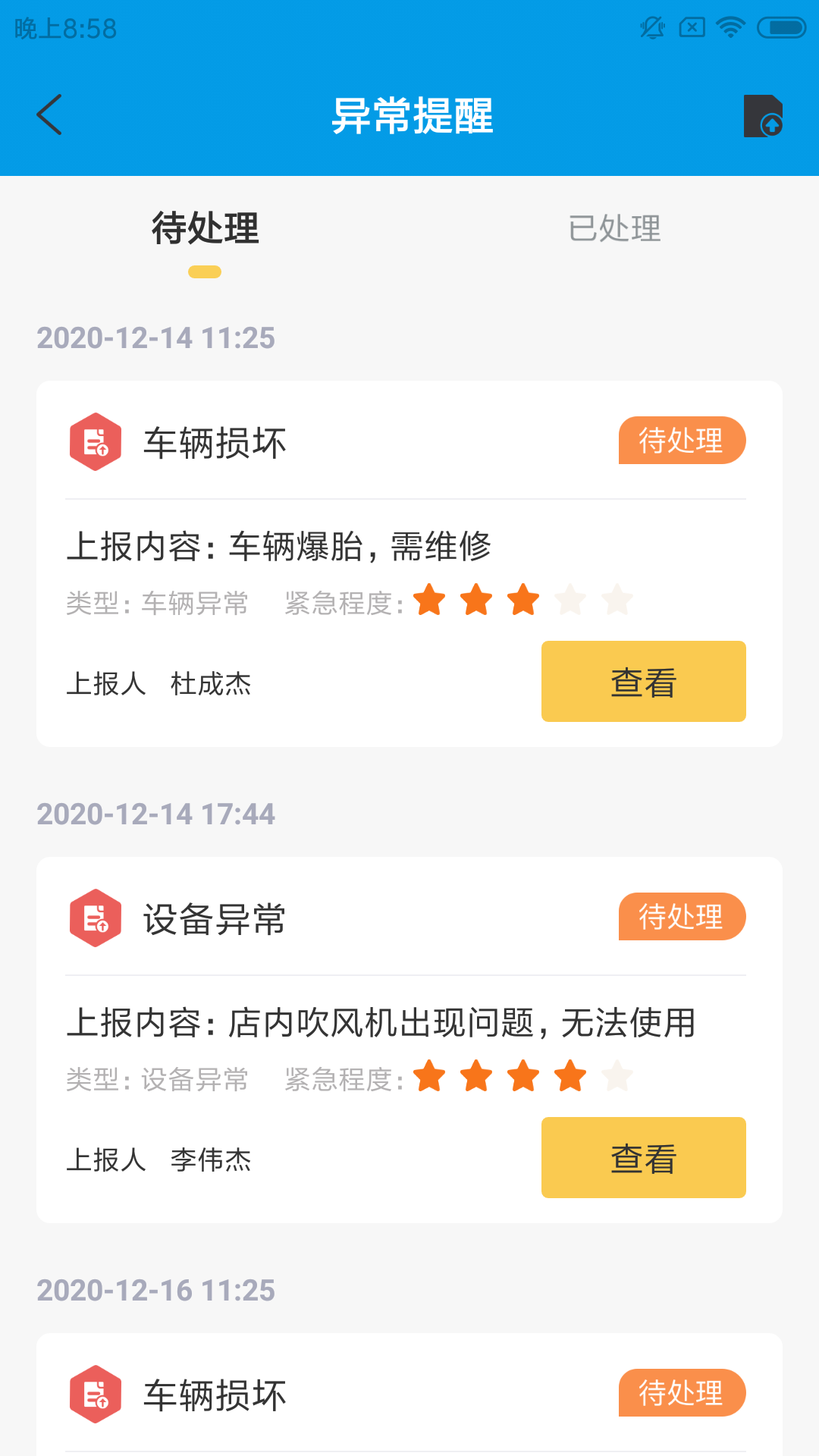Switch to the 已处理 tab
819x1456 pixels.
point(614,229)
